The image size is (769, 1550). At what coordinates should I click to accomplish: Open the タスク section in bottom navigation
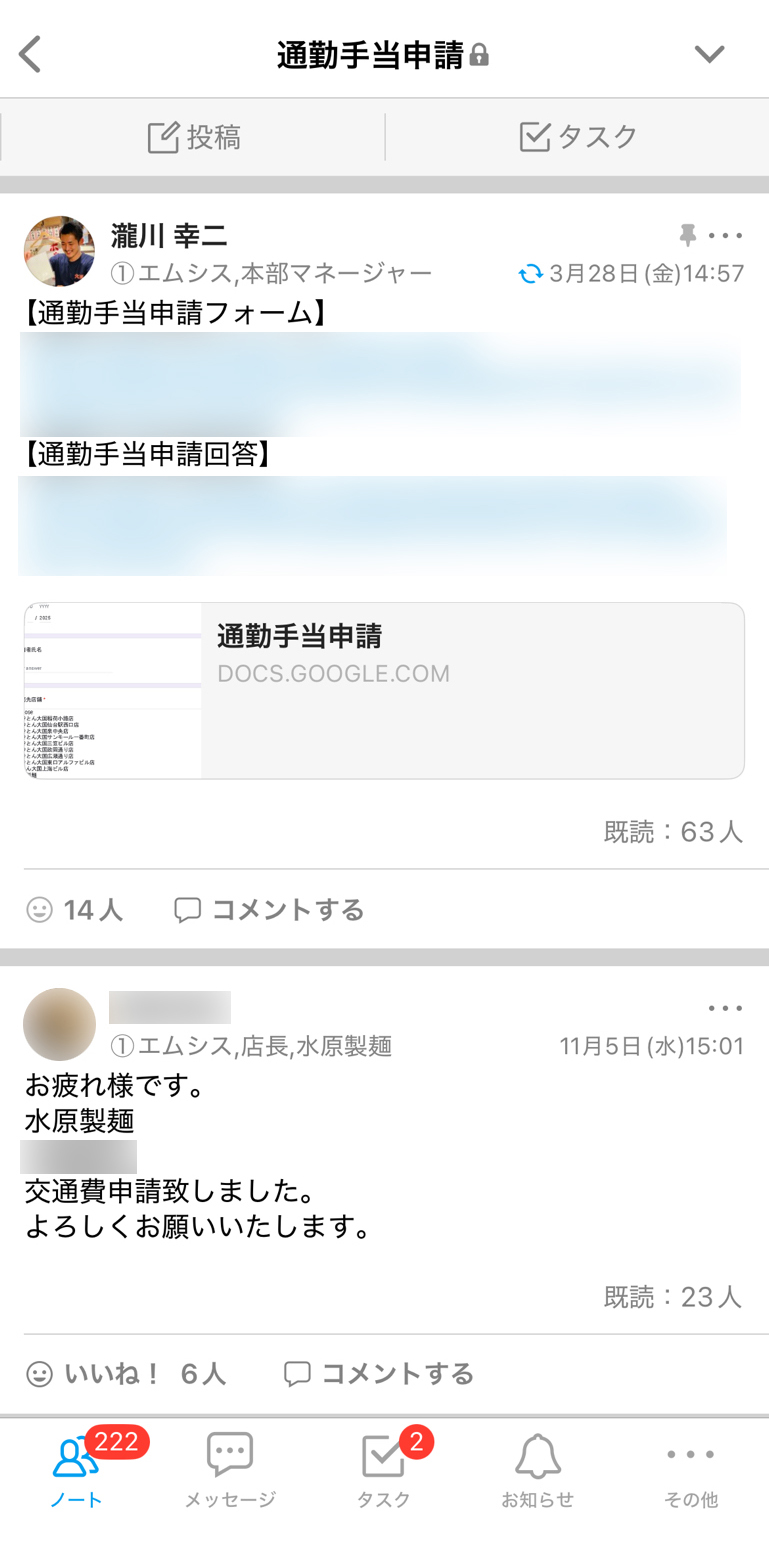pos(382,1468)
